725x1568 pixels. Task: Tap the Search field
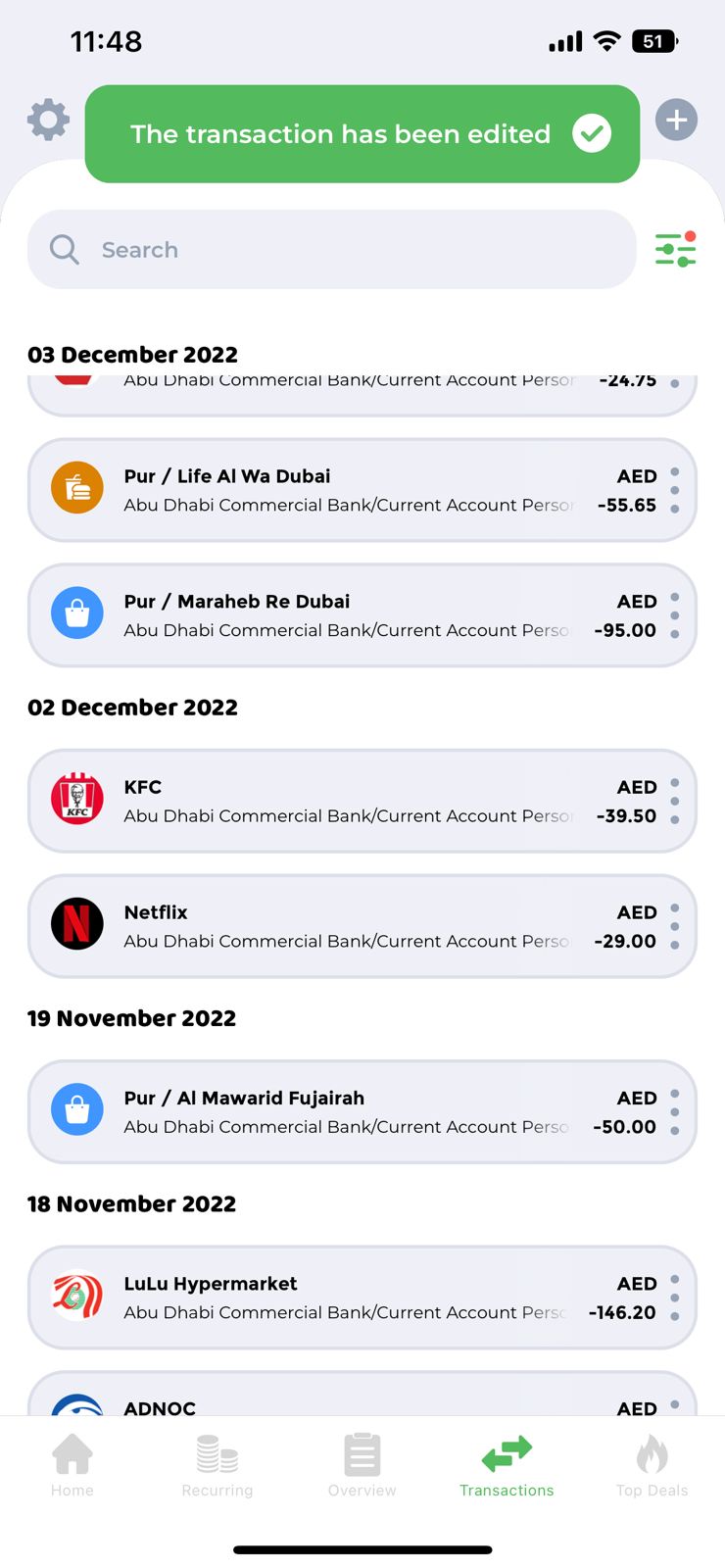click(x=333, y=250)
